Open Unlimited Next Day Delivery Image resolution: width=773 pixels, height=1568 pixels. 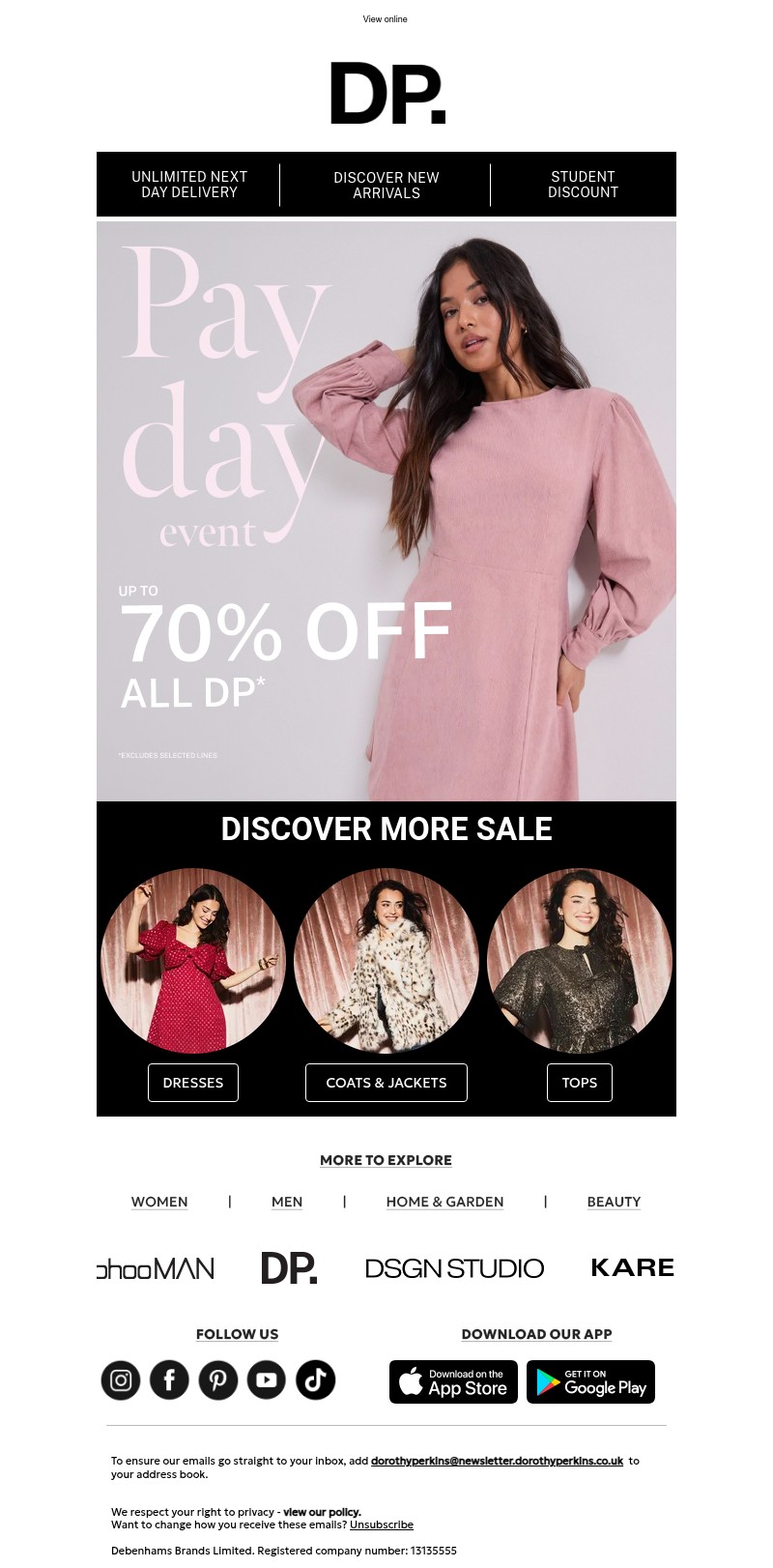(189, 185)
